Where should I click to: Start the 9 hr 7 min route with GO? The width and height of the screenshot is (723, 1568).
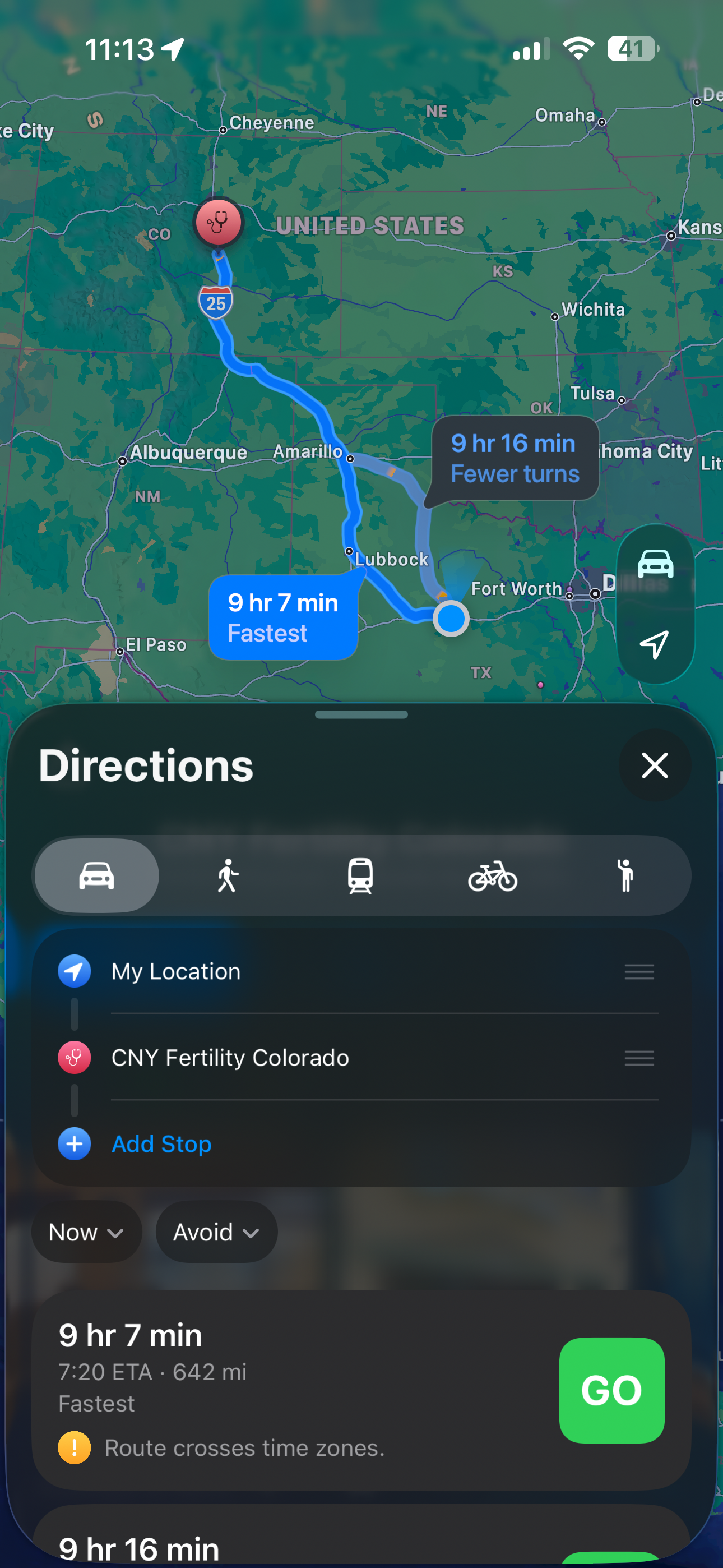pos(611,1390)
